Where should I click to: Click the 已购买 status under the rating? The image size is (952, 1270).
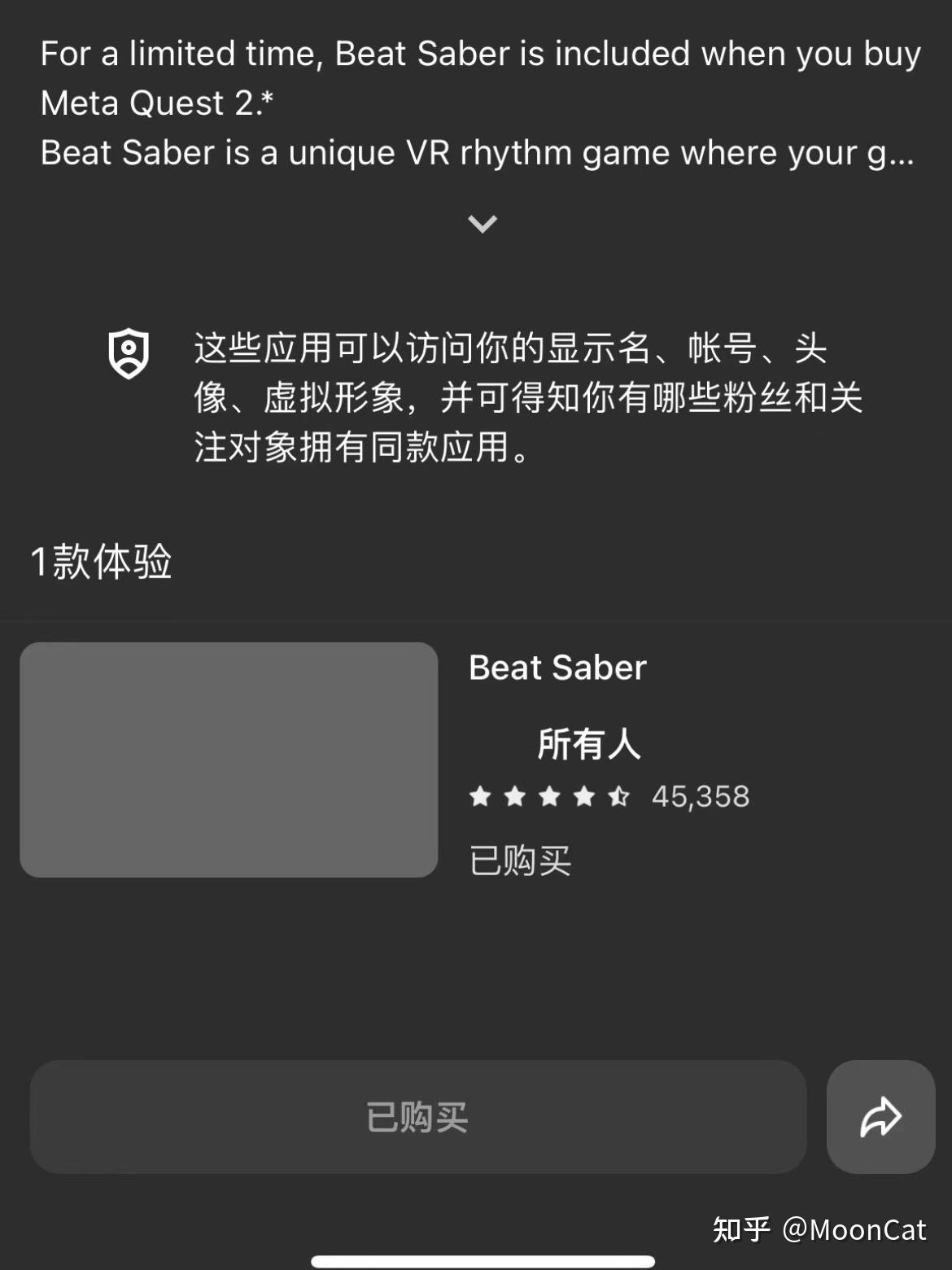coord(521,857)
